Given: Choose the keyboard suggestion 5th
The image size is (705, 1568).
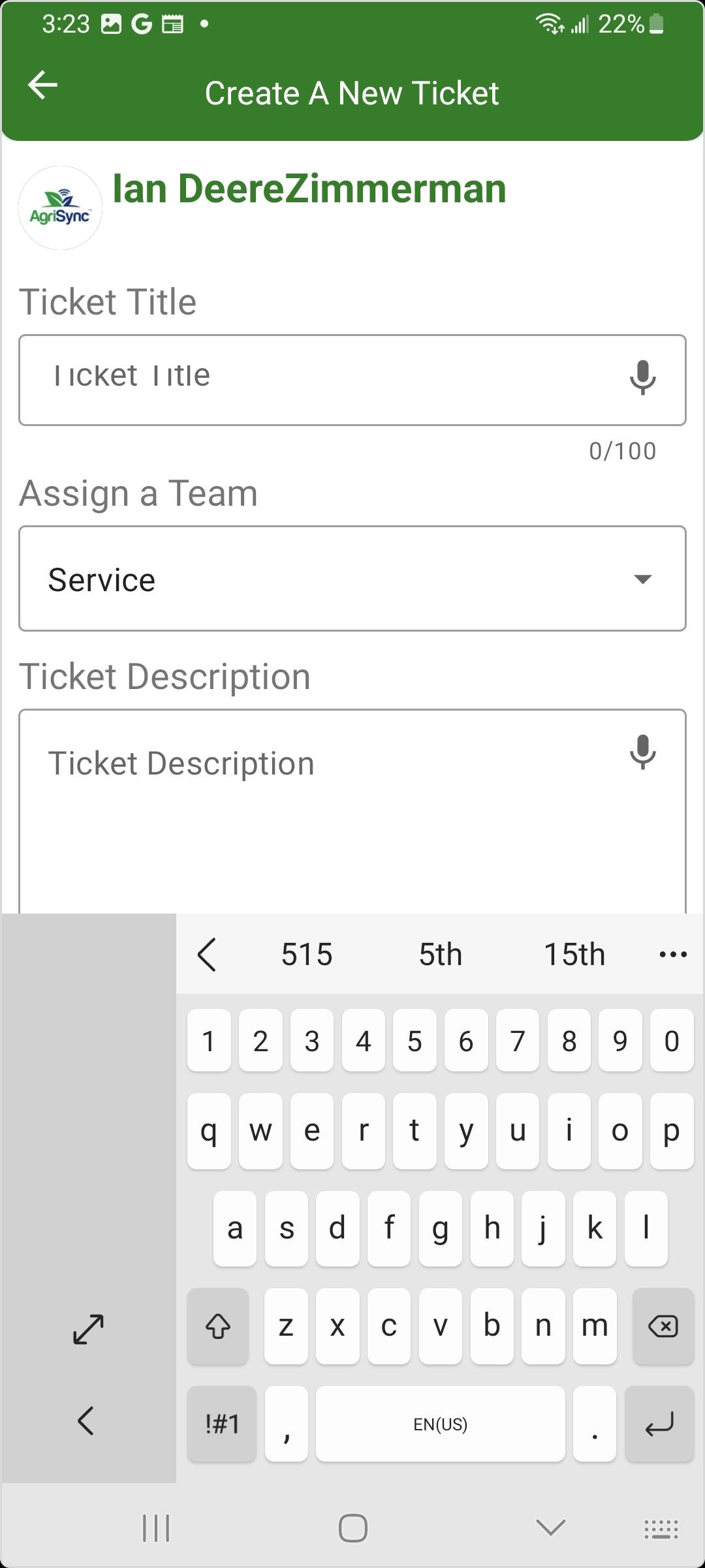Looking at the screenshot, I should [x=441, y=955].
